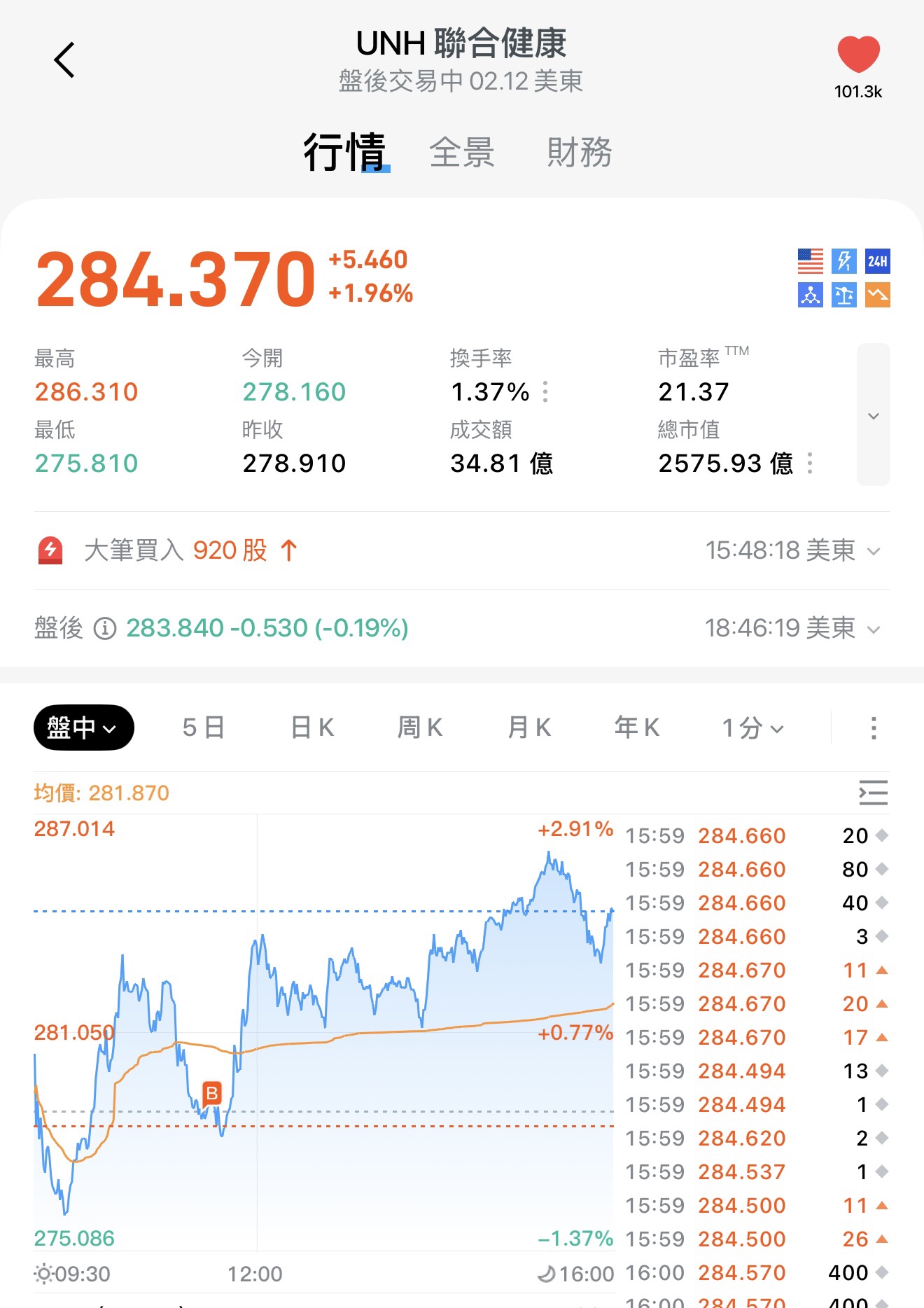
Task: Expand the 盤後 after-hours quote row
Action: coord(873,629)
